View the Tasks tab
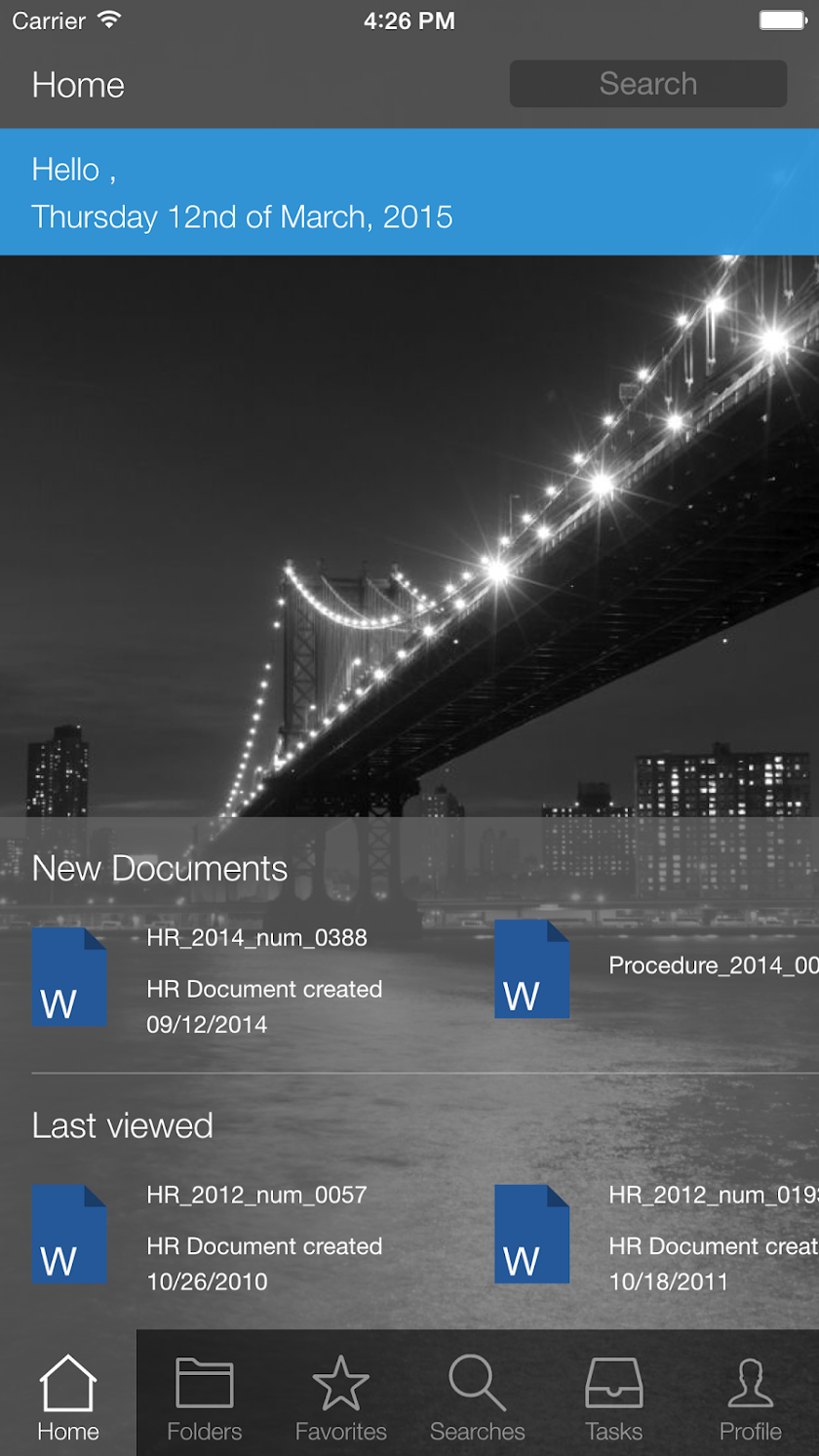Viewport: 819px width, 1456px height. (x=613, y=1397)
